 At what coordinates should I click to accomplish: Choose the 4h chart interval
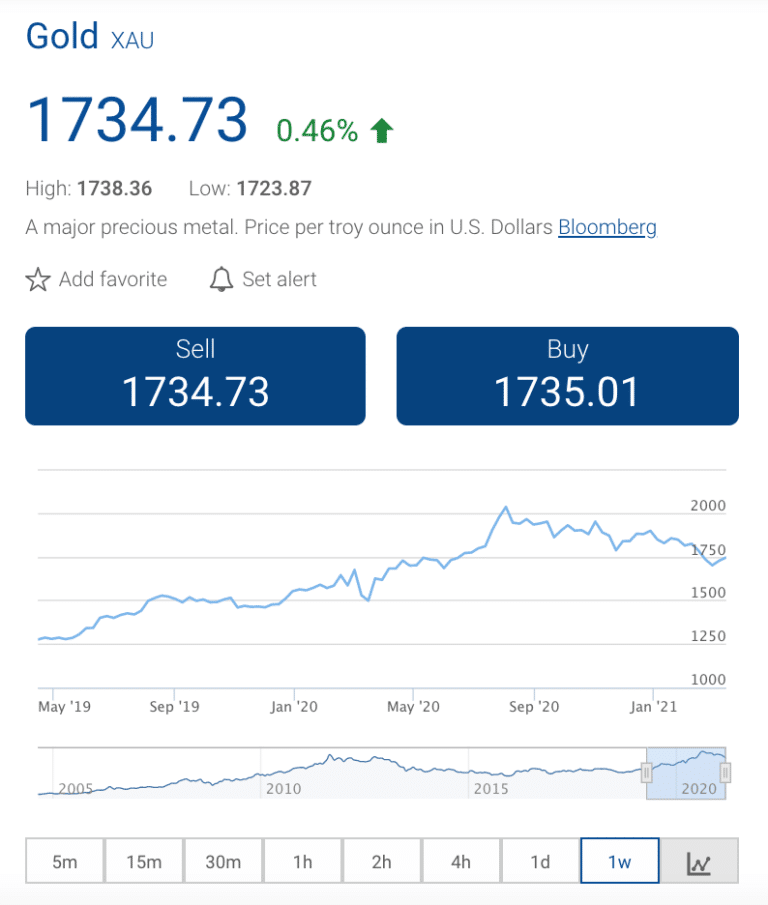[x=460, y=860]
